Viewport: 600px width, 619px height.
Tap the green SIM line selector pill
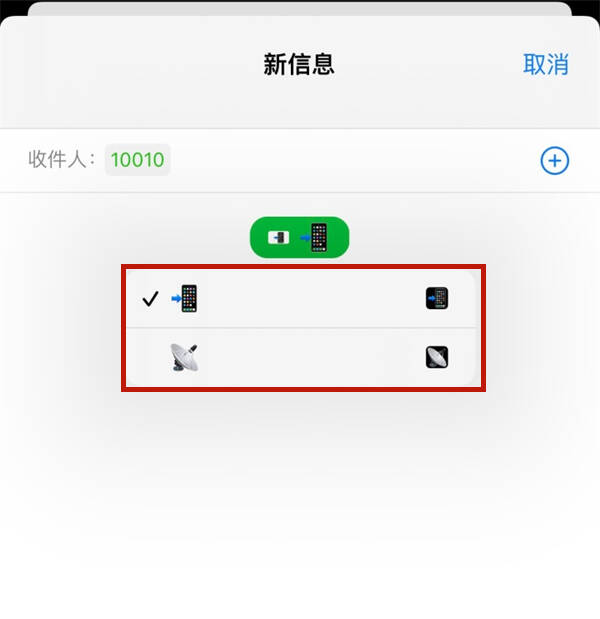tap(299, 237)
